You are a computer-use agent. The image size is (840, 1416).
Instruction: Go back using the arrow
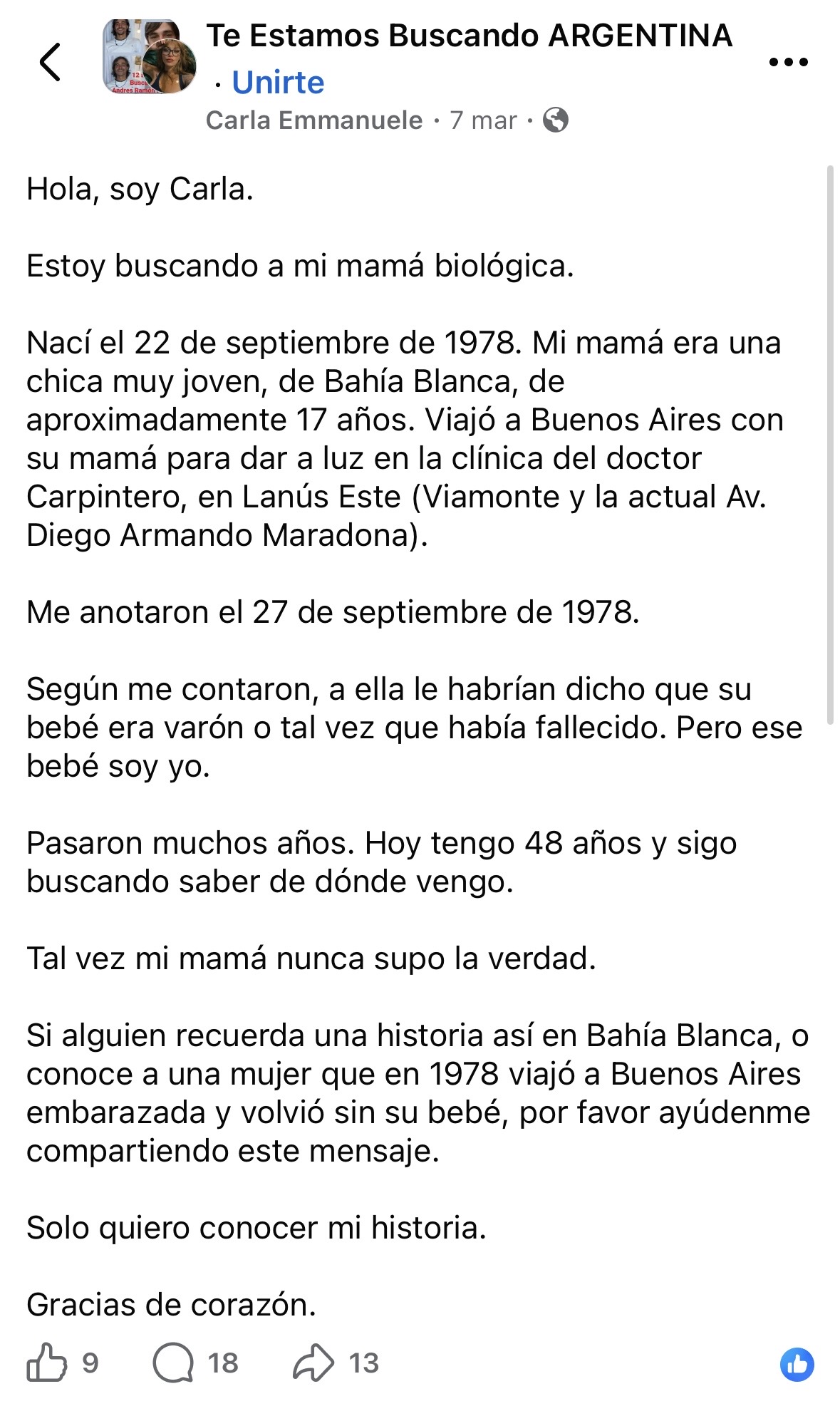[50, 62]
